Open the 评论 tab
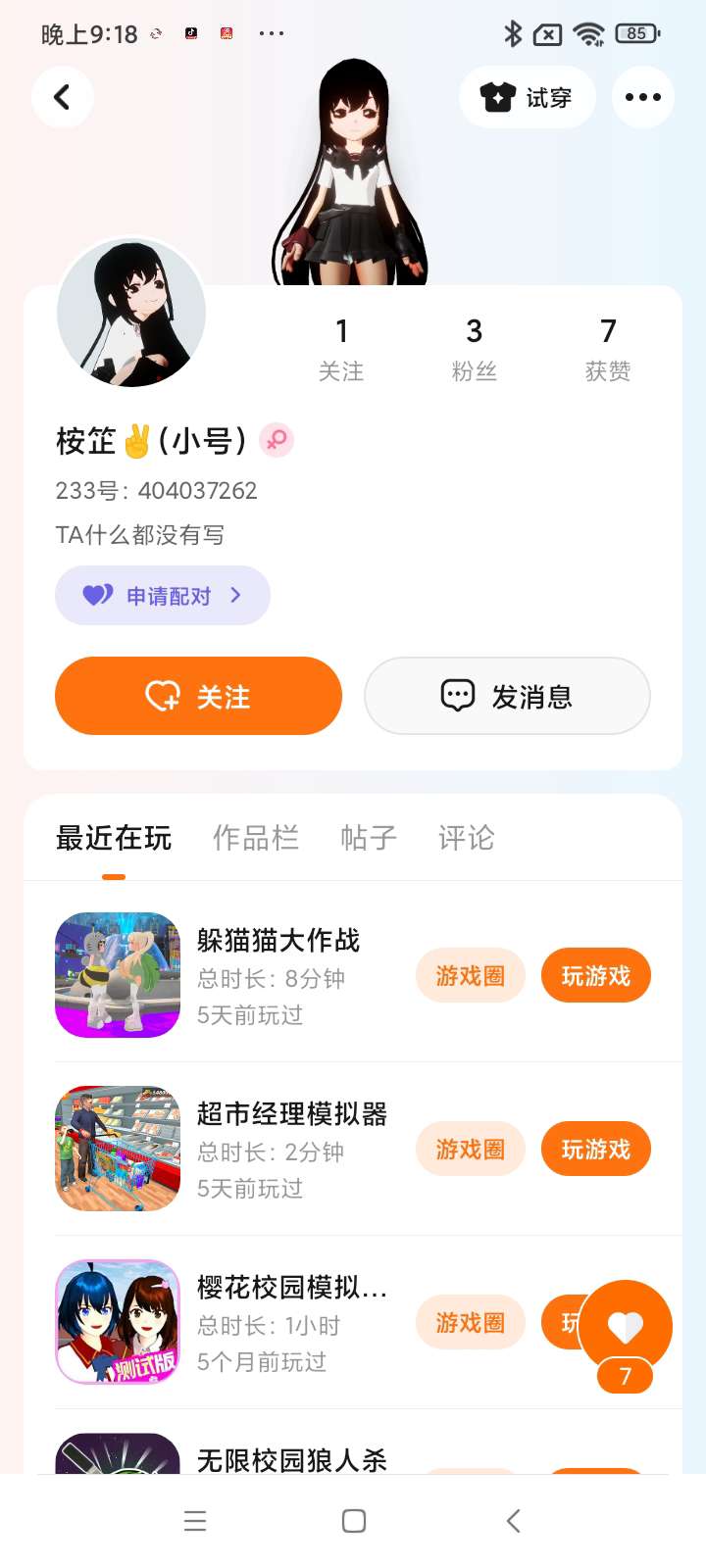Screen dimensions: 706x1568 (466, 838)
